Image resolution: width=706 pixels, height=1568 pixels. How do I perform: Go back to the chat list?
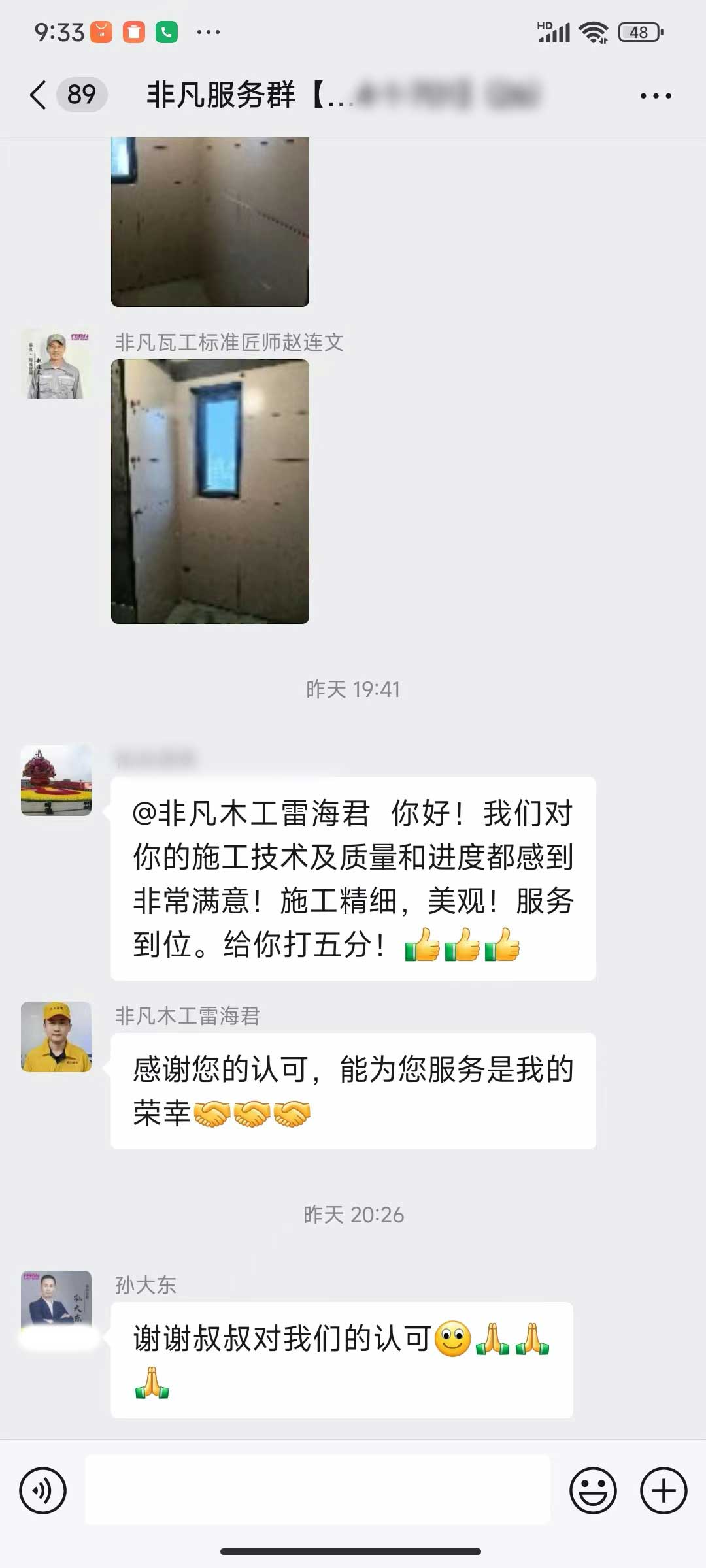coord(39,95)
